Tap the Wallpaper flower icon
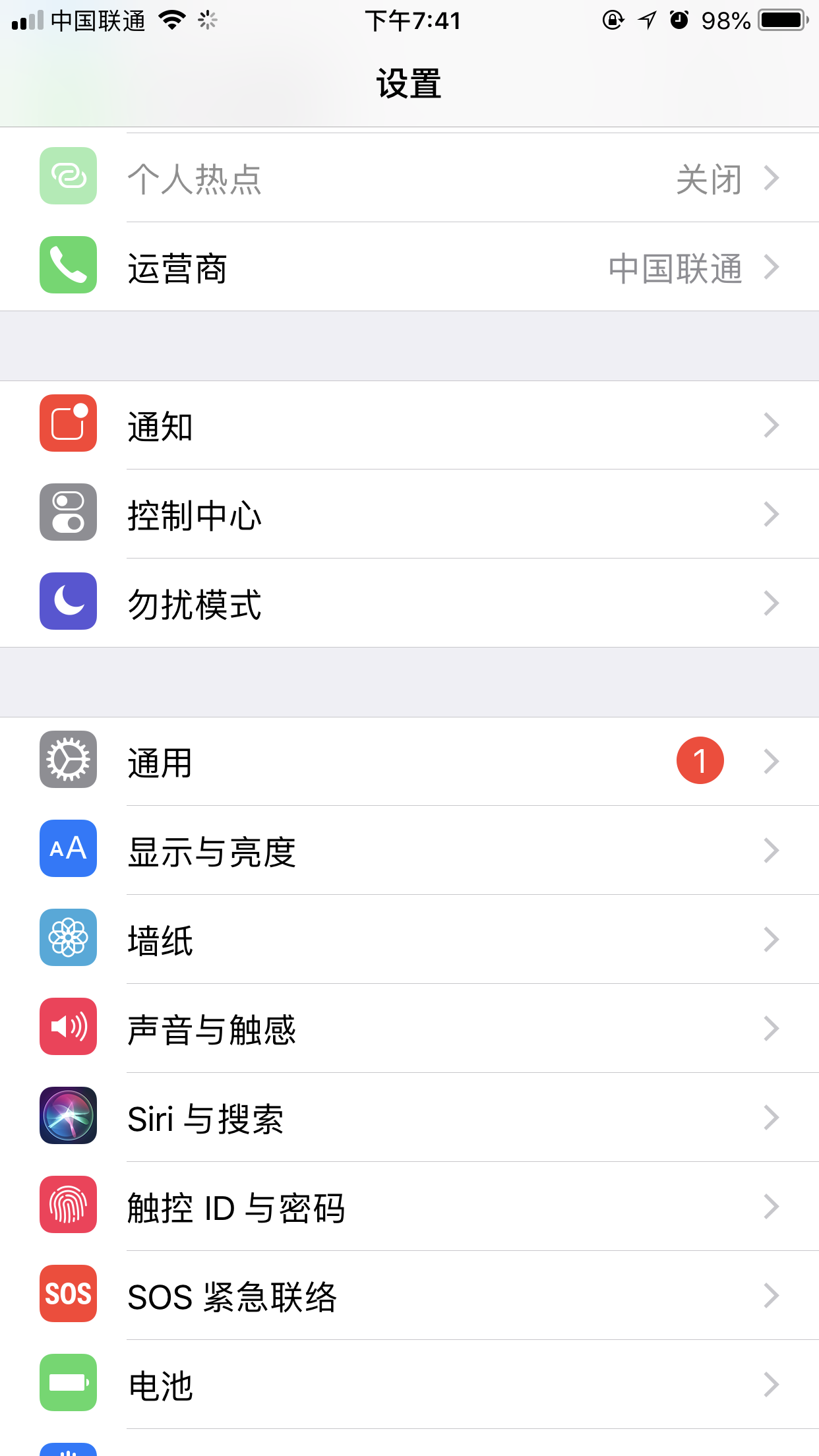 (x=68, y=937)
